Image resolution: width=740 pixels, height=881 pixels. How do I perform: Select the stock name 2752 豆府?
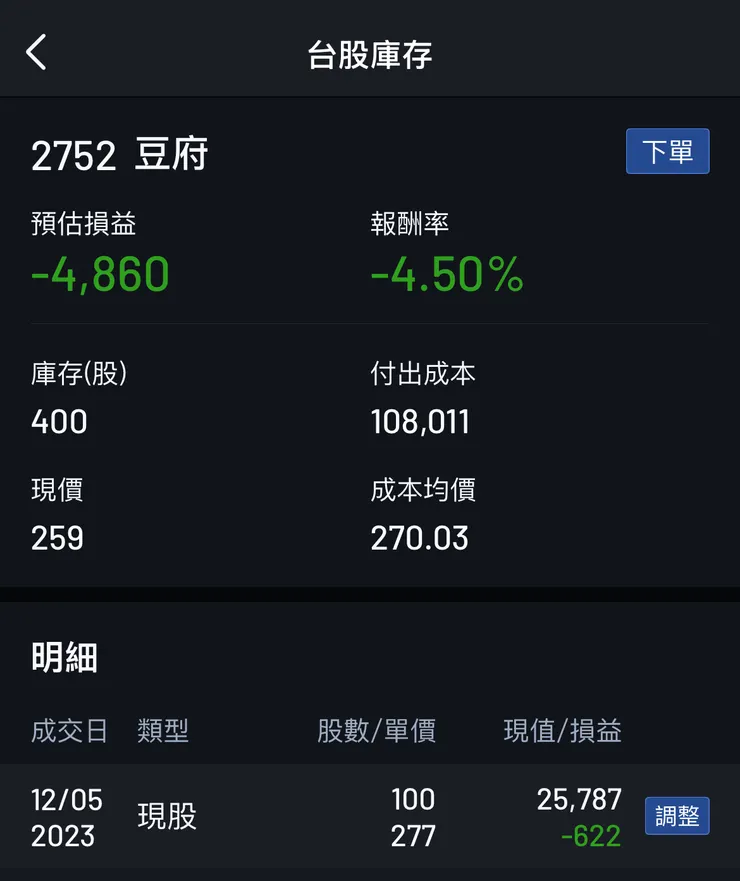(120, 153)
